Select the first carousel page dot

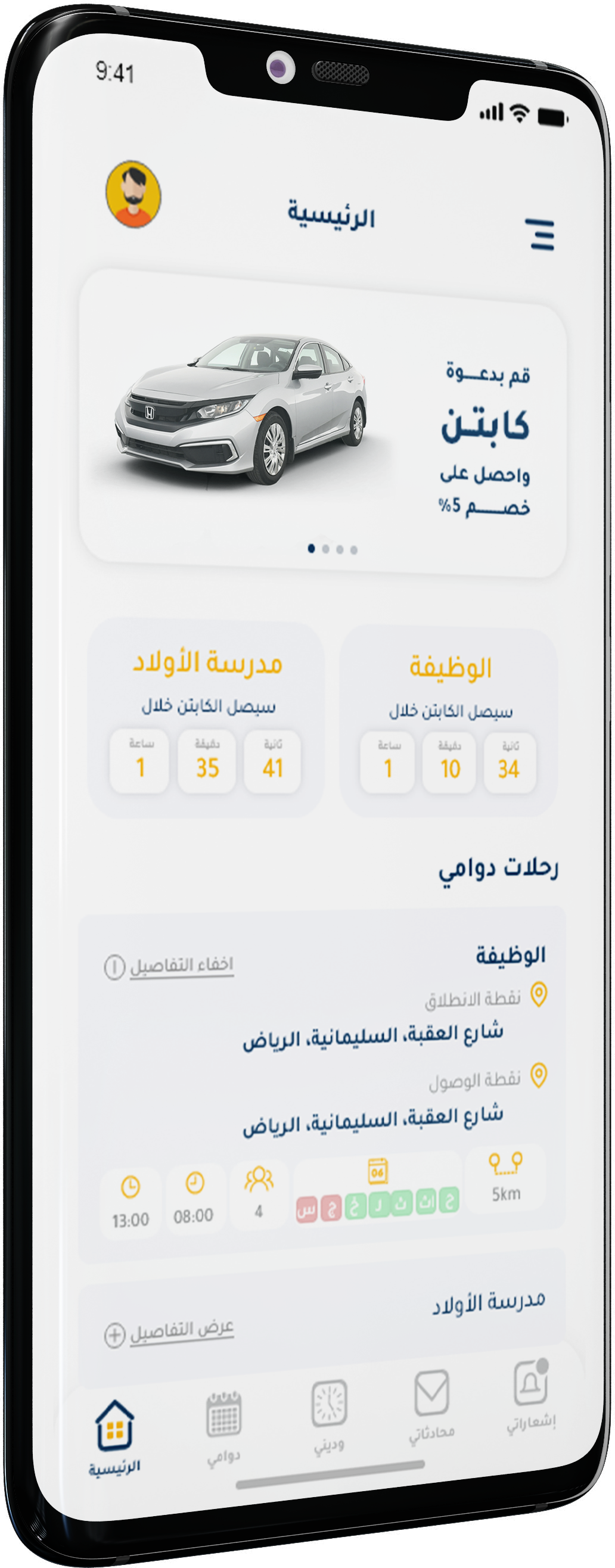pos(311,549)
